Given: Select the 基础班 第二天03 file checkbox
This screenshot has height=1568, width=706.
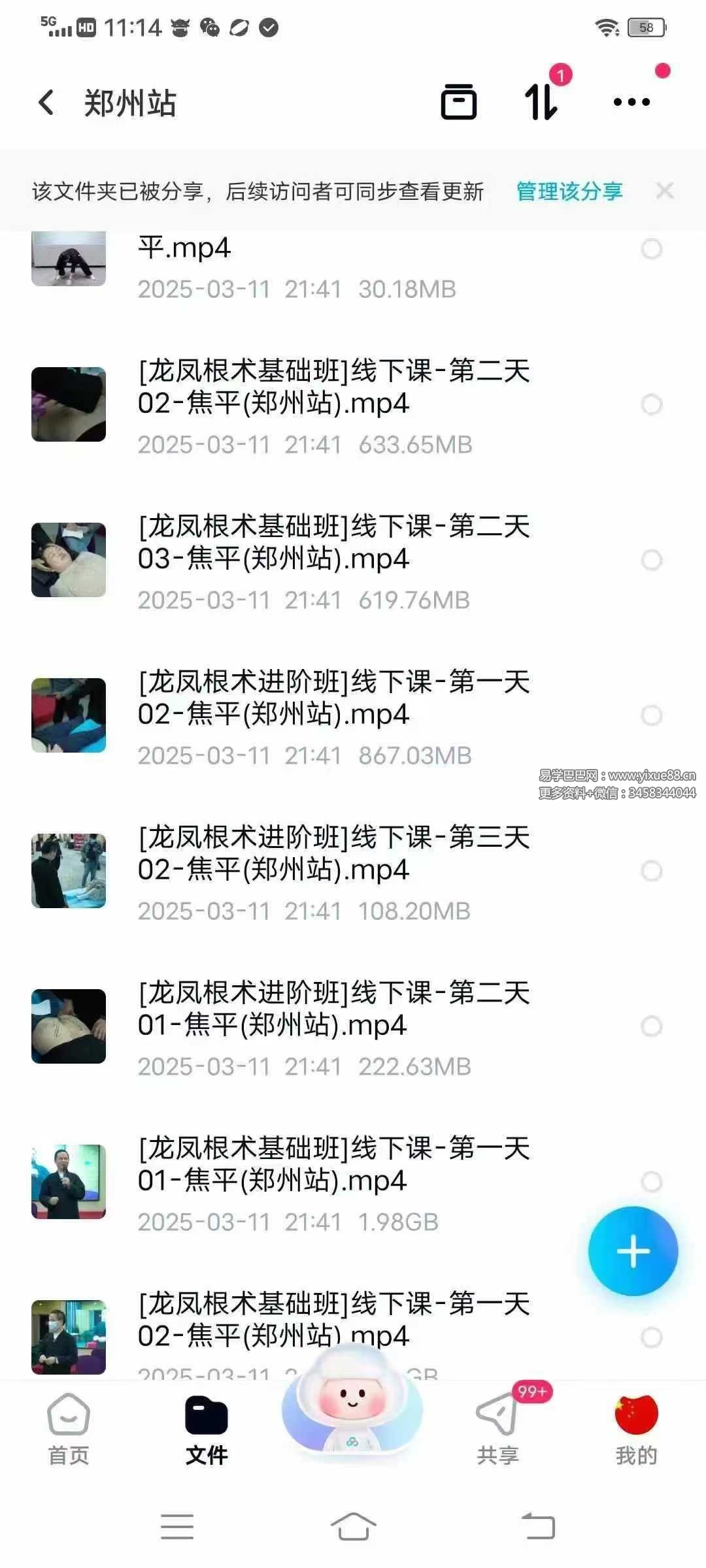Looking at the screenshot, I should 651,560.
